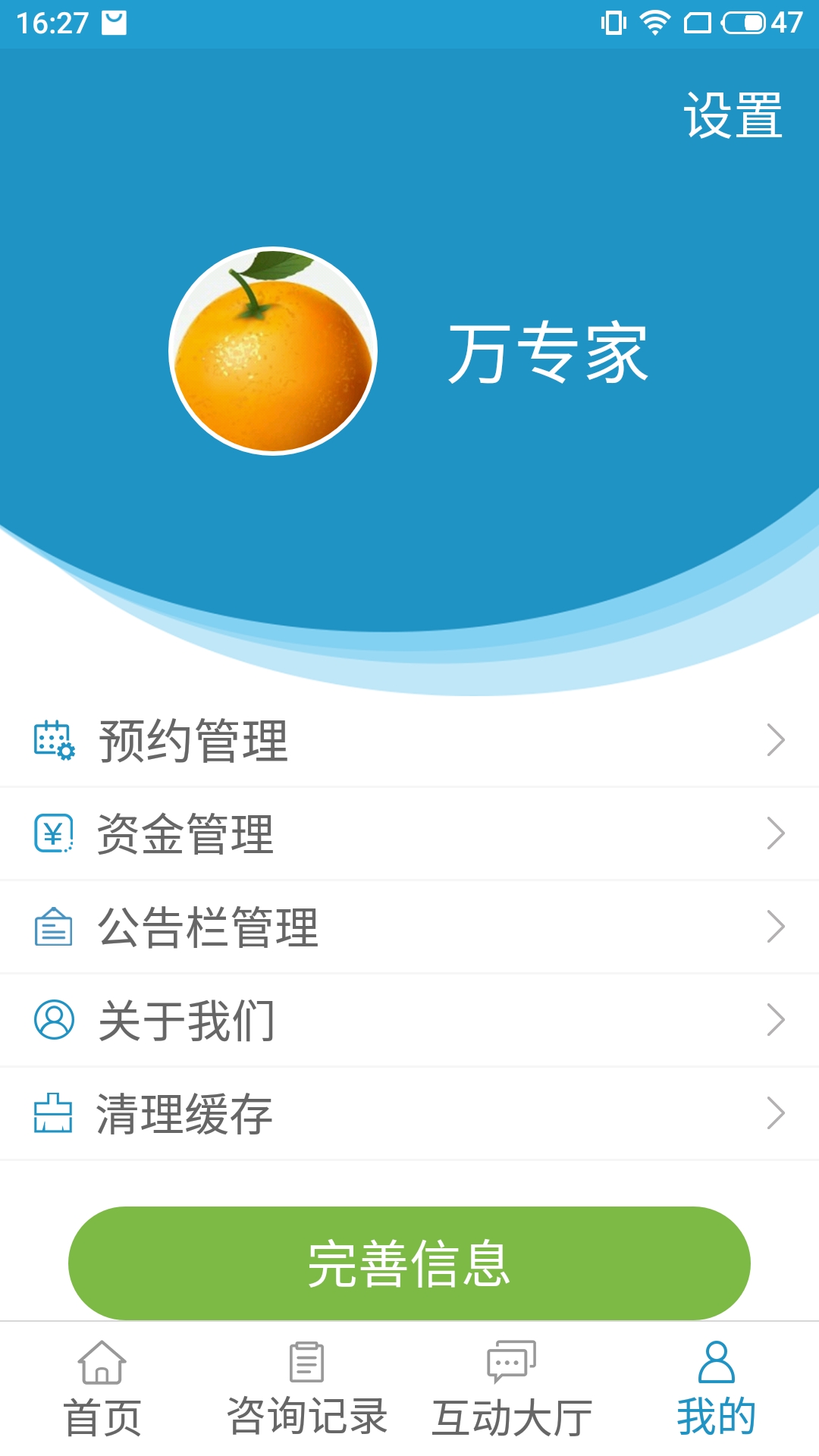Open 预约管理 row
Image resolution: width=819 pixels, height=1456 pixels.
tap(409, 740)
